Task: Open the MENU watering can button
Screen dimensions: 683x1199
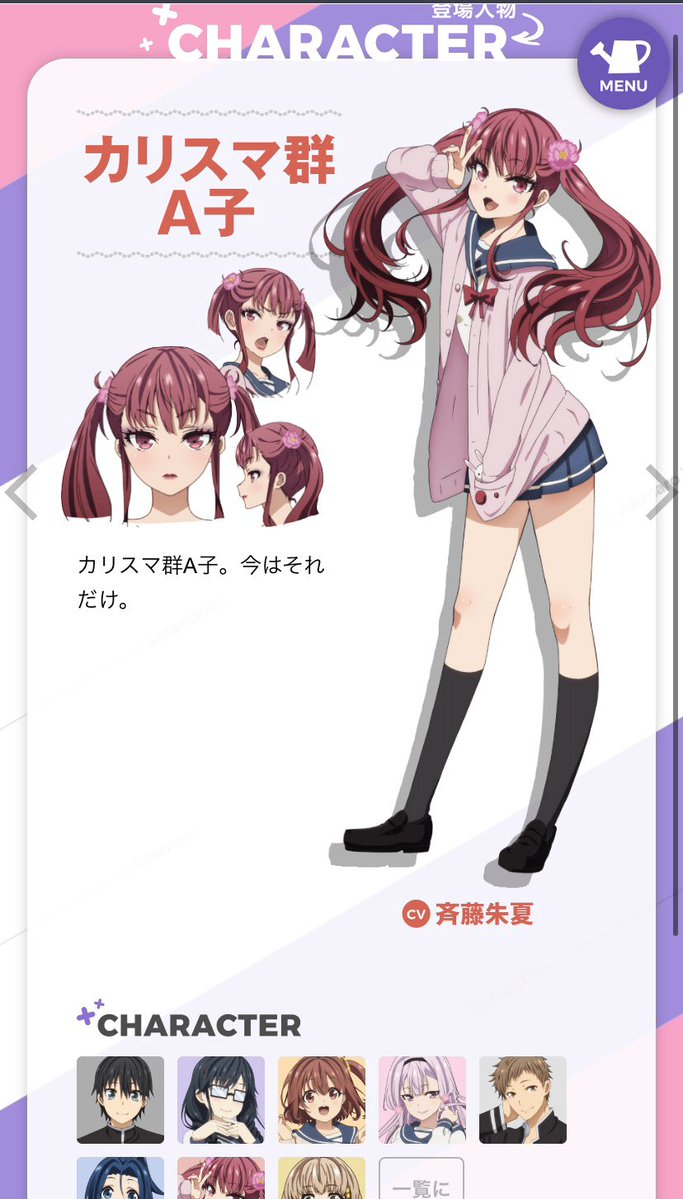Action: point(623,63)
